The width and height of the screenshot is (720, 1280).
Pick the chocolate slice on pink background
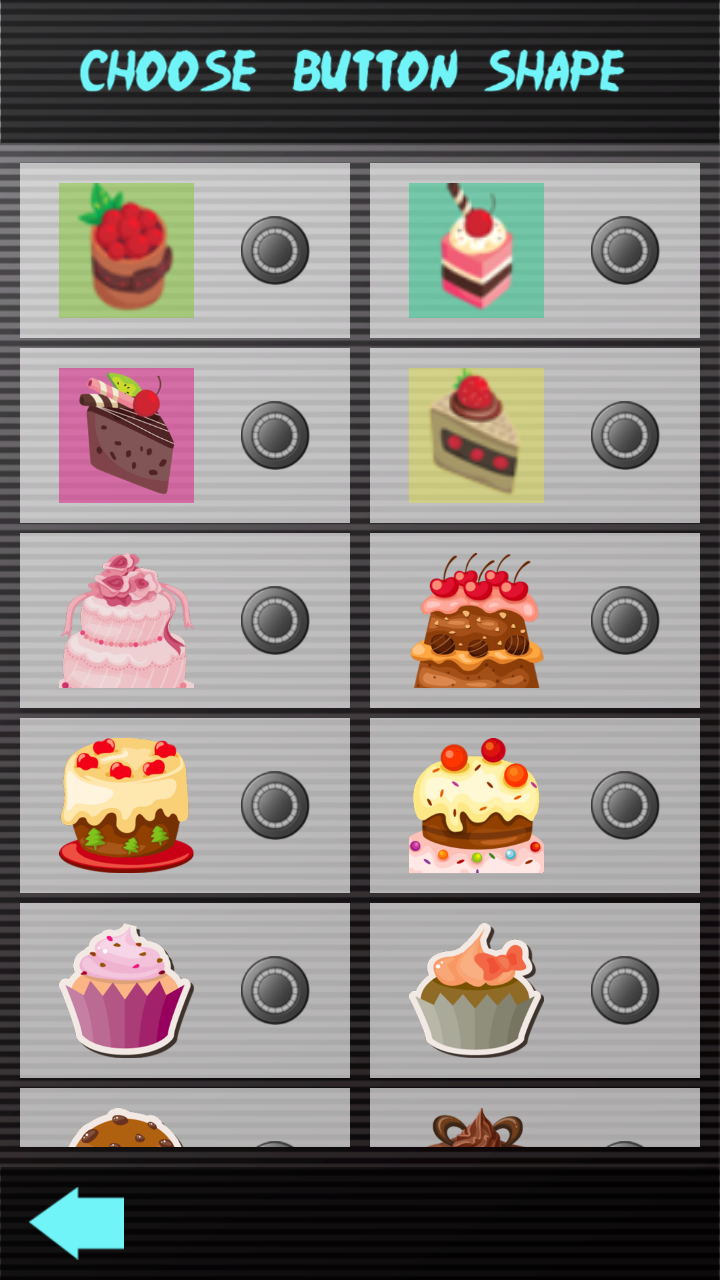[126, 436]
